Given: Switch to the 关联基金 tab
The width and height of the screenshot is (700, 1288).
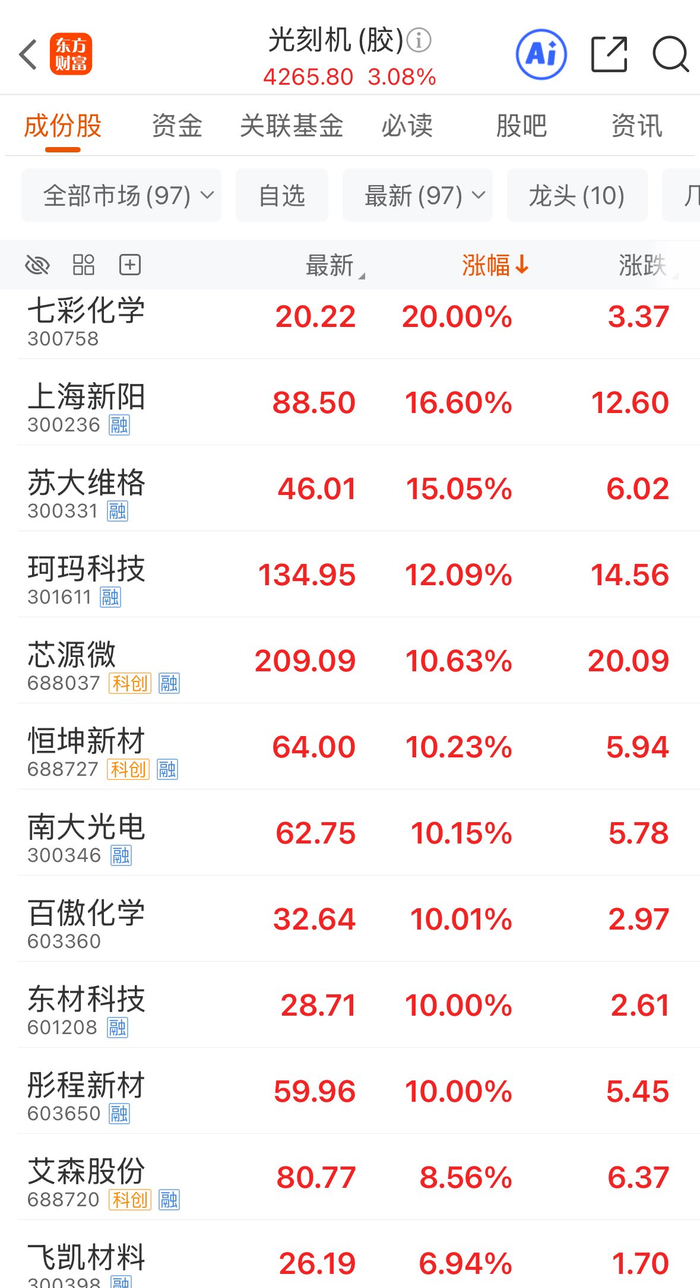Looking at the screenshot, I should click(x=291, y=126).
